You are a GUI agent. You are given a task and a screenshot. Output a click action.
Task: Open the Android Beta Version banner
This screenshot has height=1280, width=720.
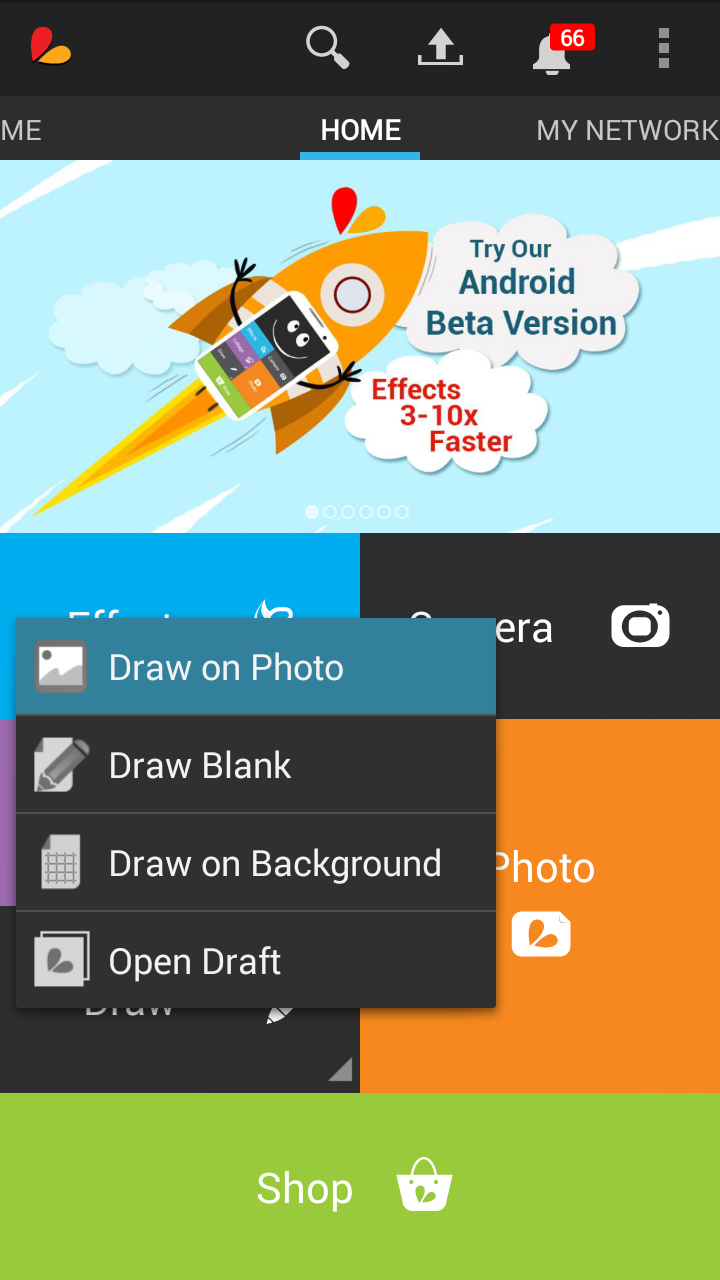pyautogui.click(x=360, y=346)
